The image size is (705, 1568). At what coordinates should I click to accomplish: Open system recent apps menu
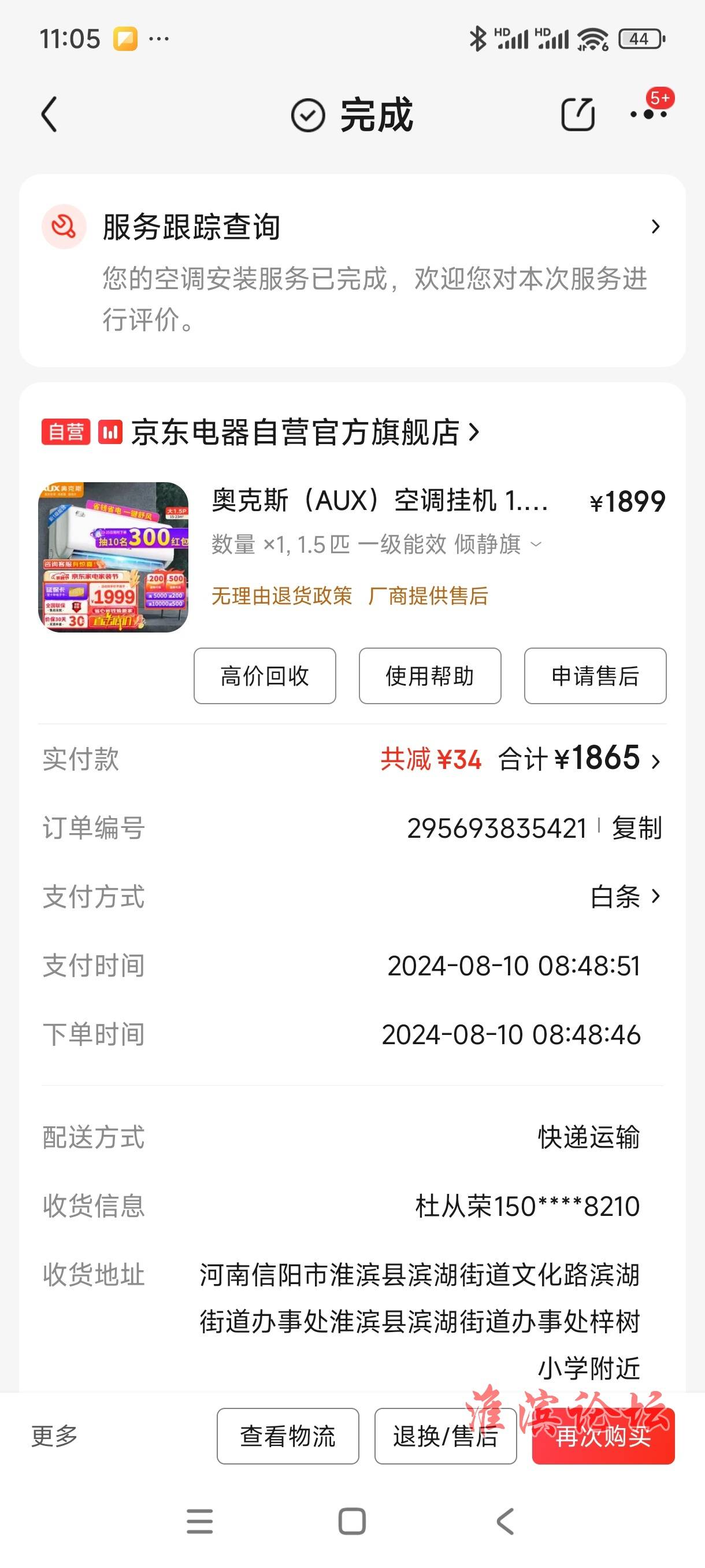(x=199, y=1522)
